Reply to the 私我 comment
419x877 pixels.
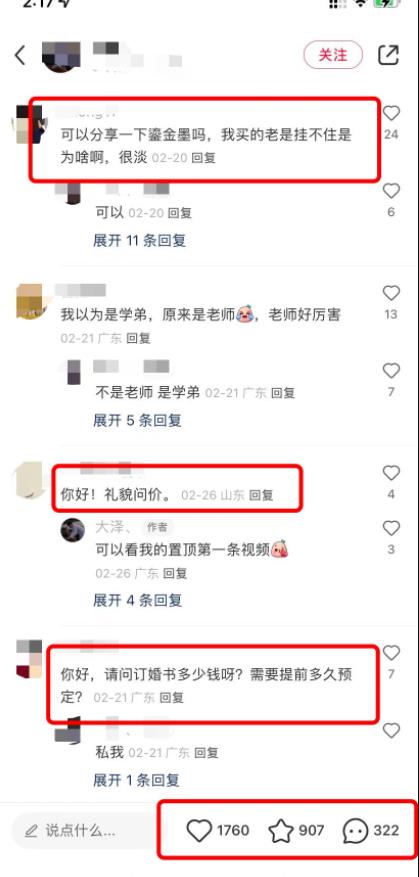click(206, 753)
